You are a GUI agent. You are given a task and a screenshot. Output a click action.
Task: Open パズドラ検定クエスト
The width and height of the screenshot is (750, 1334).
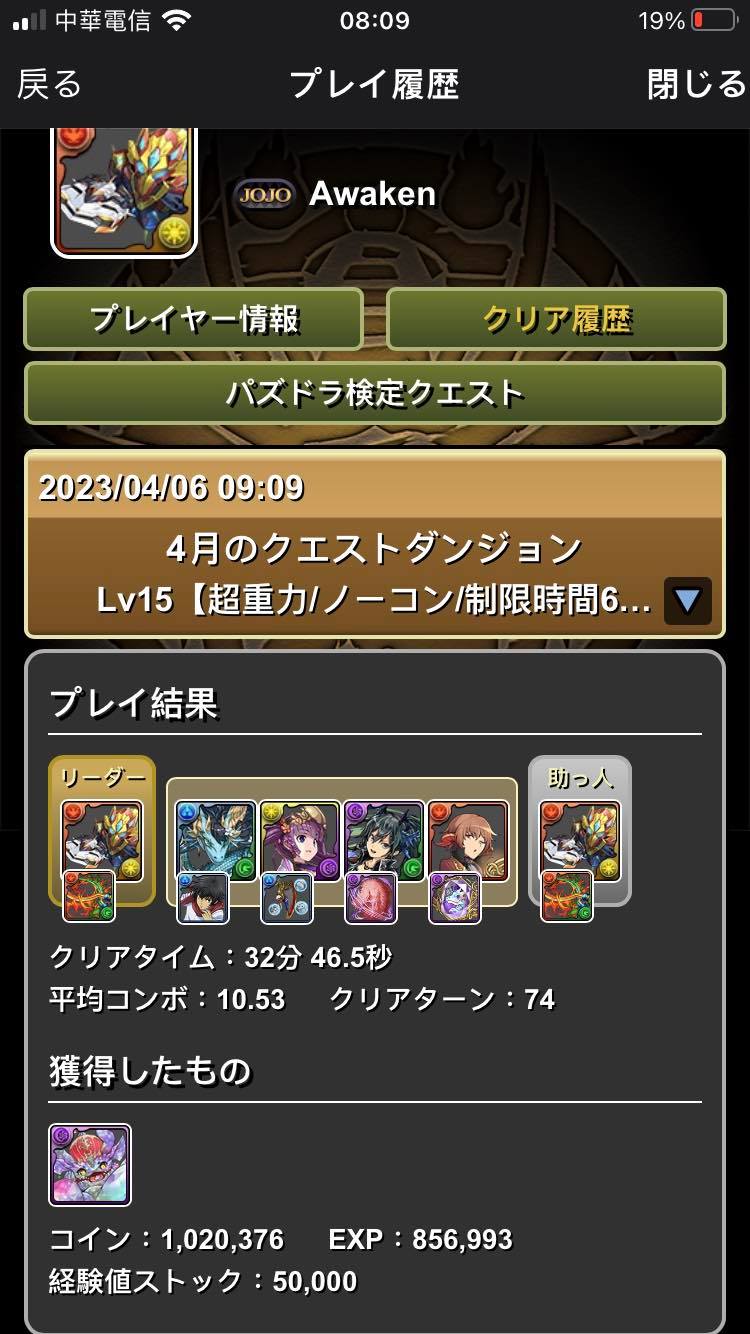tap(375, 393)
